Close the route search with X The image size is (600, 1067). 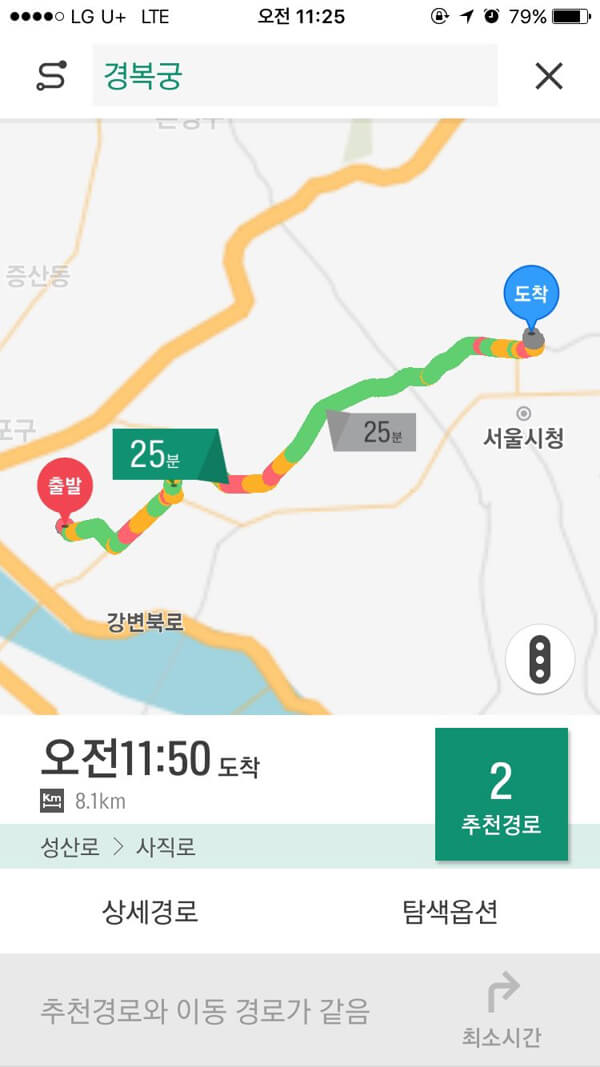(x=548, y=76)
